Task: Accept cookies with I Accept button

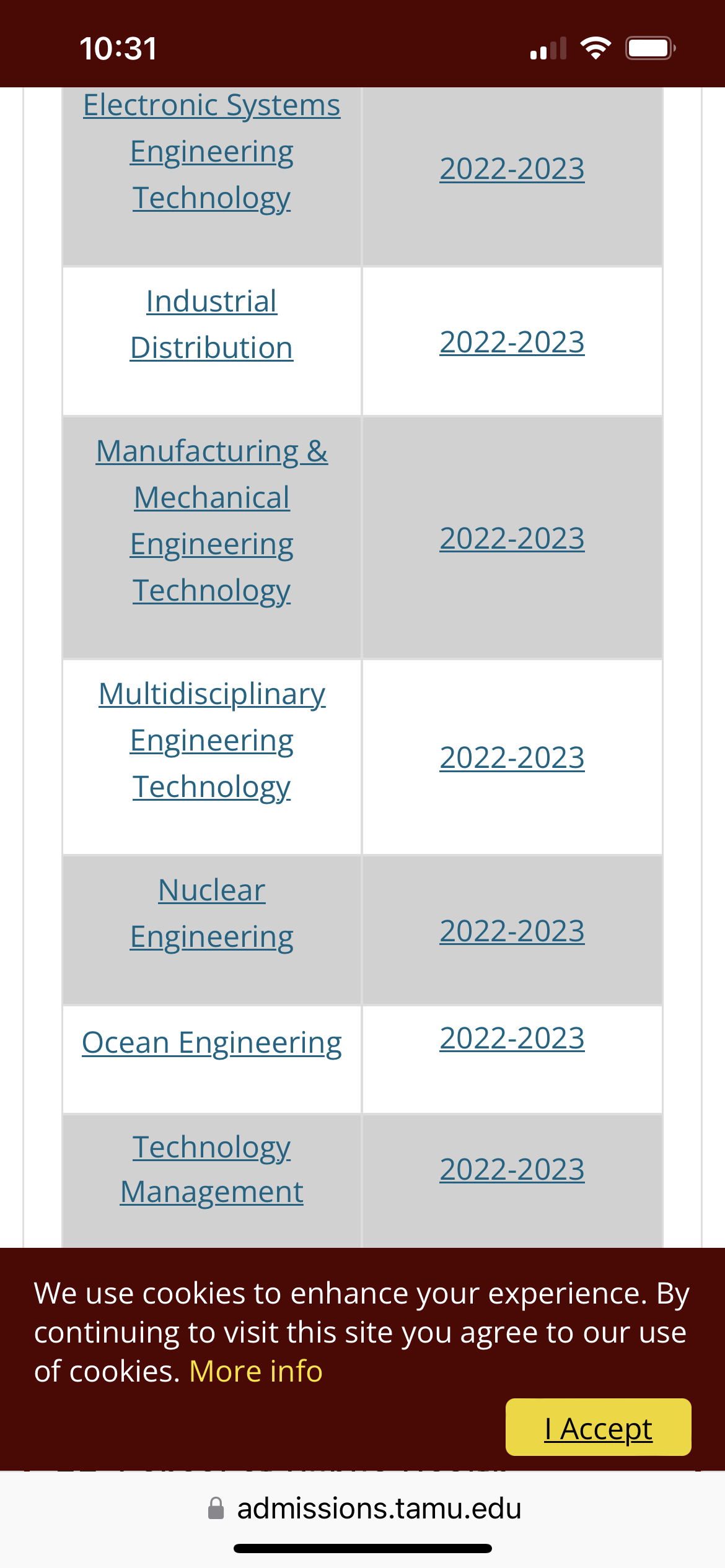Action: click(598, 1427)
